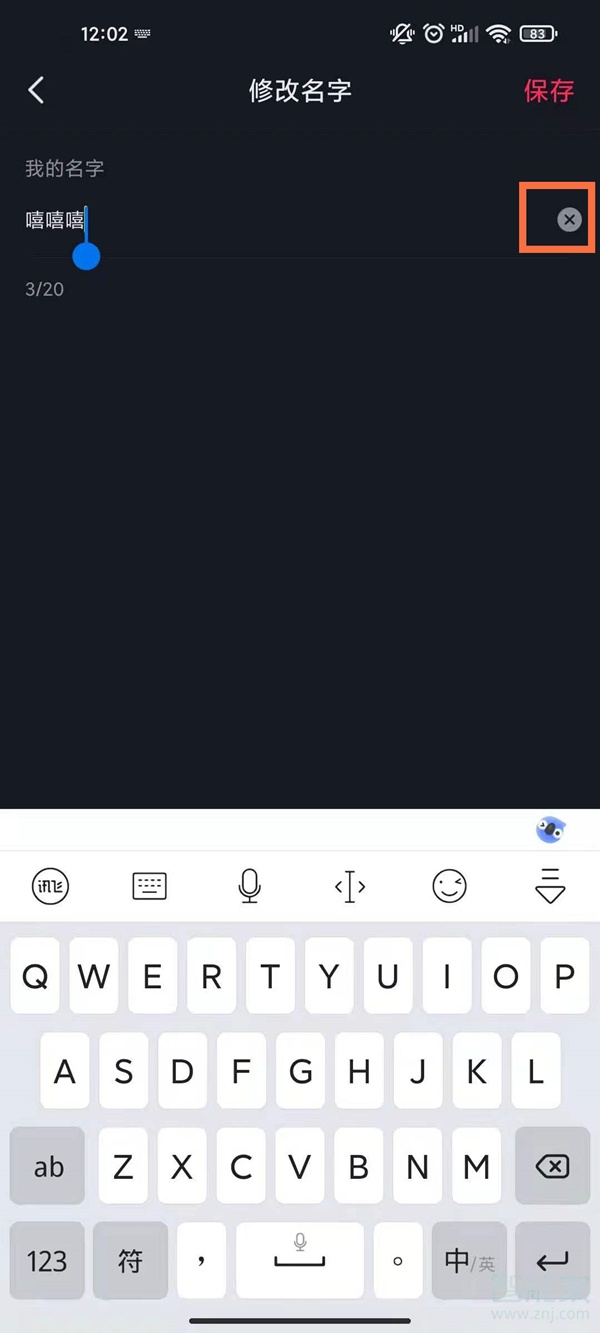
Task: Tap the ab case toggle key
Action: 48,1166
